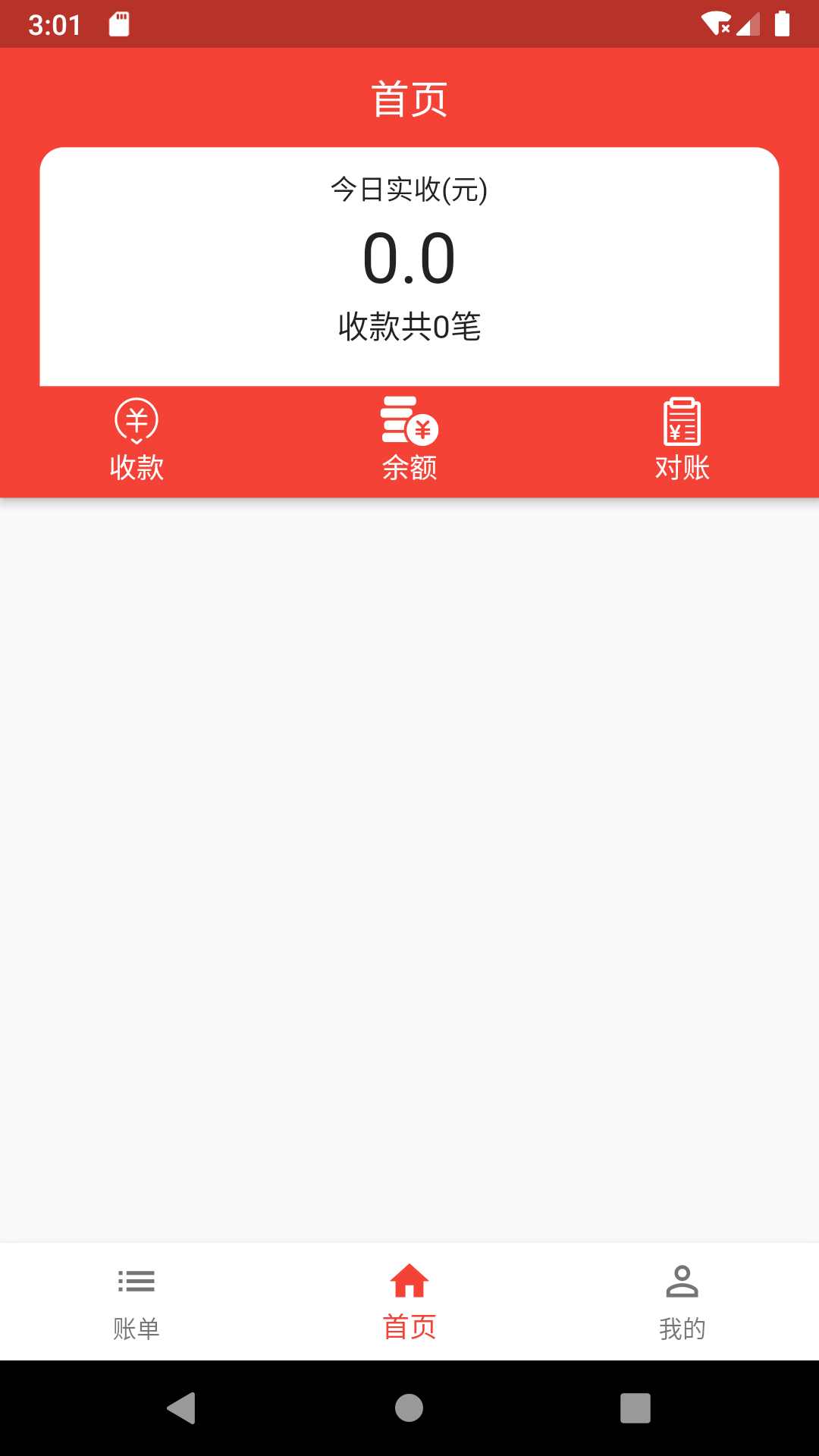The width and height of the screenshot is (819, 1456).
Task: Tap the 对账 text button
Action: point(682,469)
